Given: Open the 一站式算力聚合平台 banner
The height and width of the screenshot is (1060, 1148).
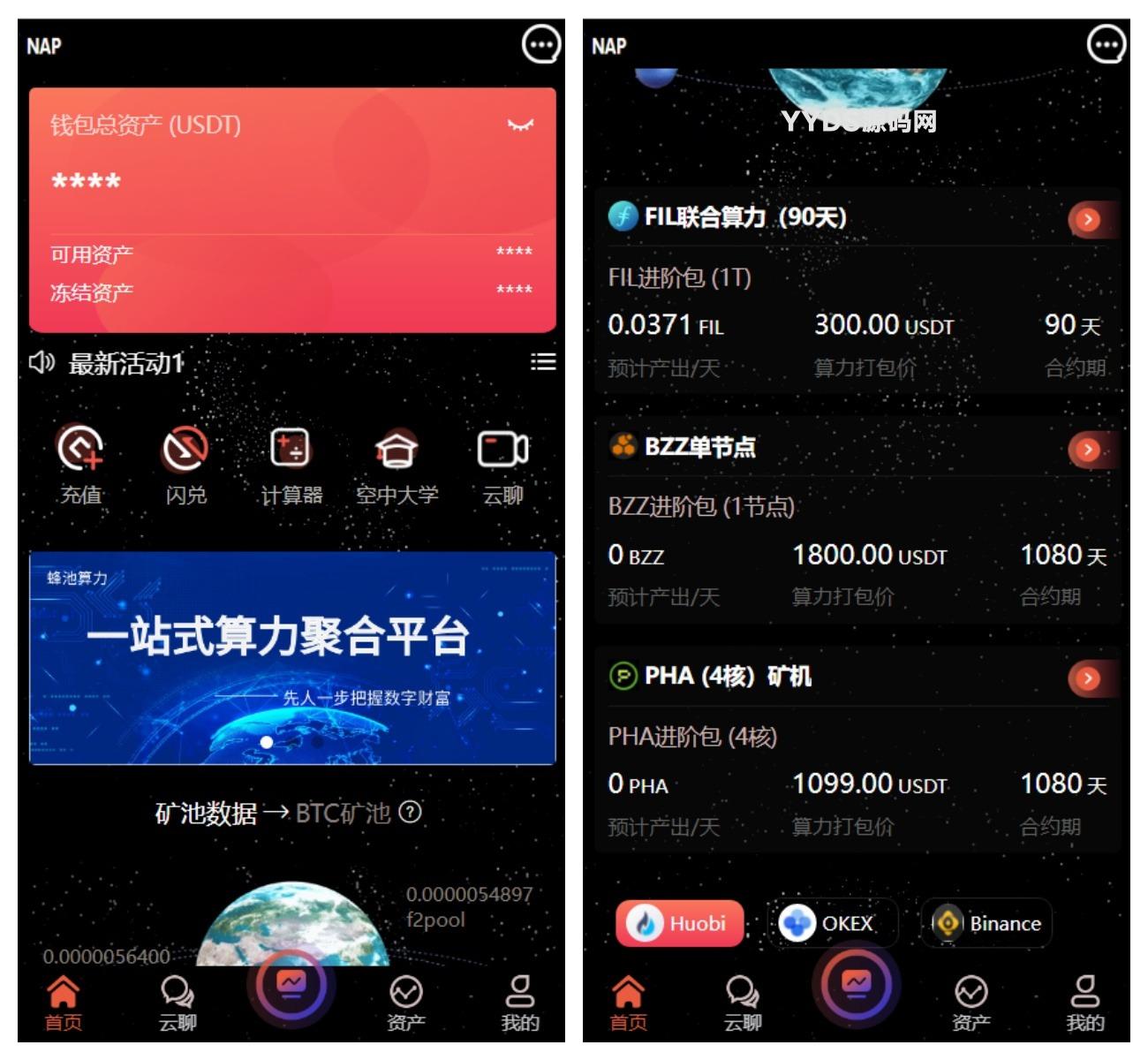Looking at the screenshot, I should tap(292, 657).
